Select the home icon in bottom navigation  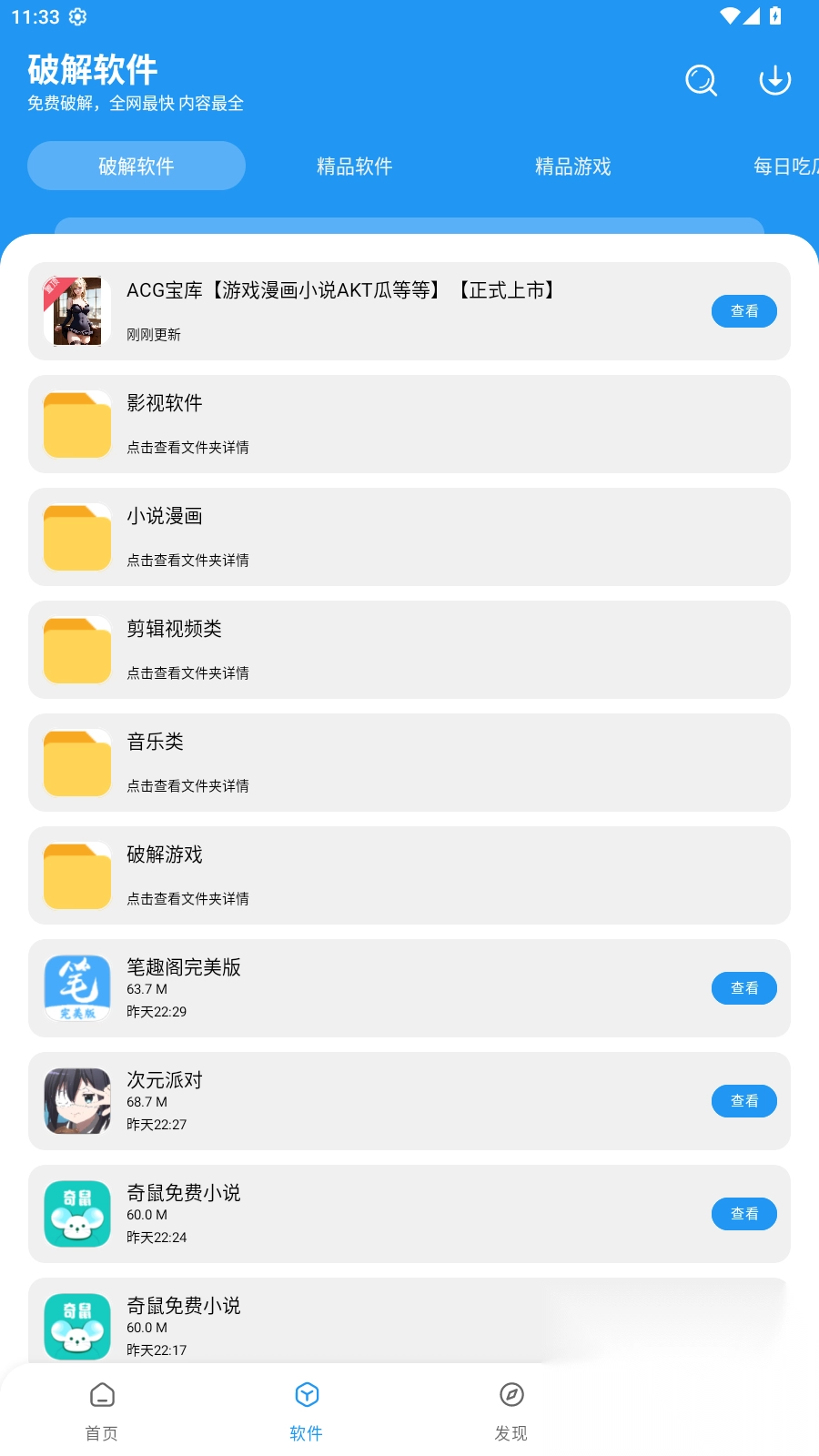point(101,1395)
